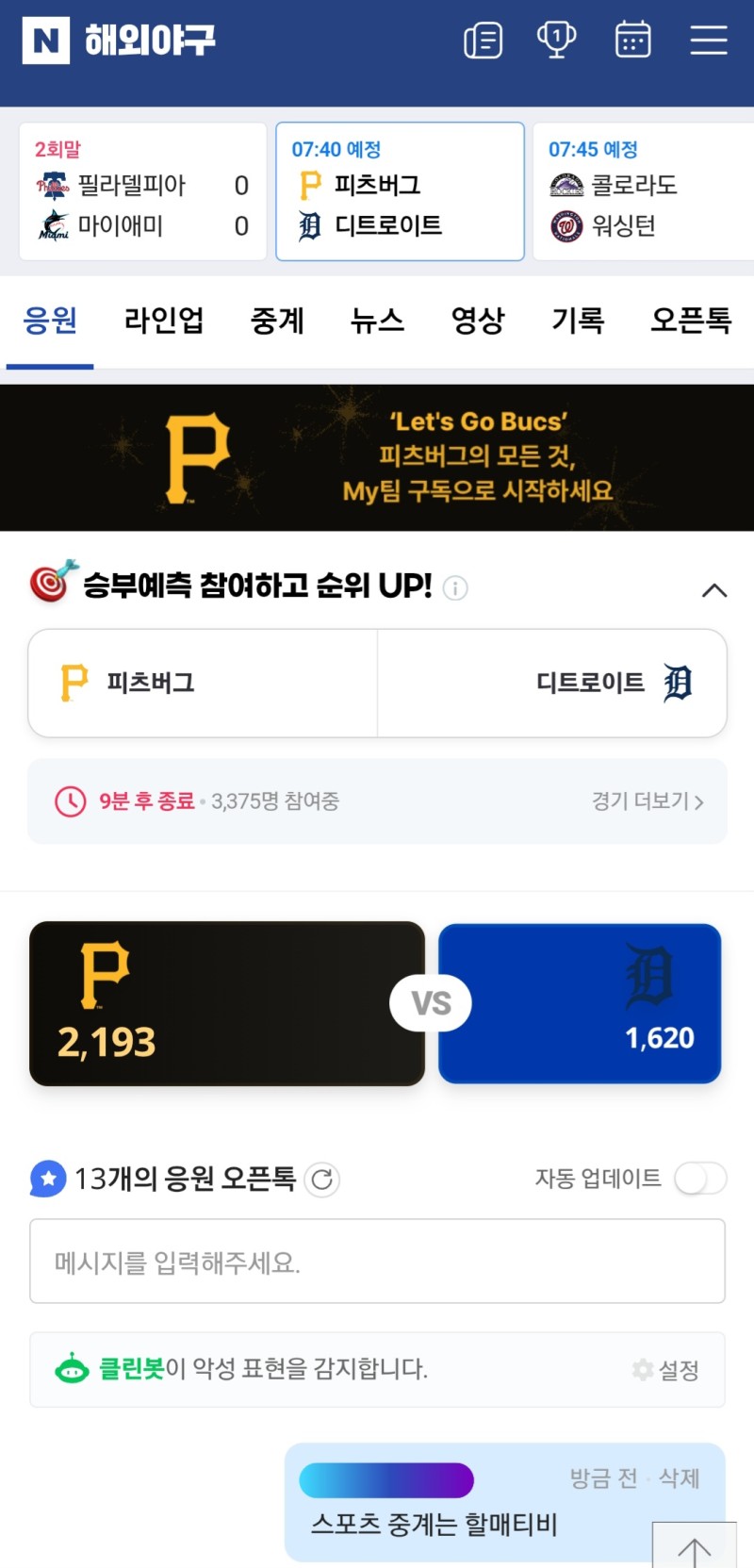The image size is (754, 1568).
Task: Open the Let's Go Bucs subscription banner
Action: click(377, 457)
